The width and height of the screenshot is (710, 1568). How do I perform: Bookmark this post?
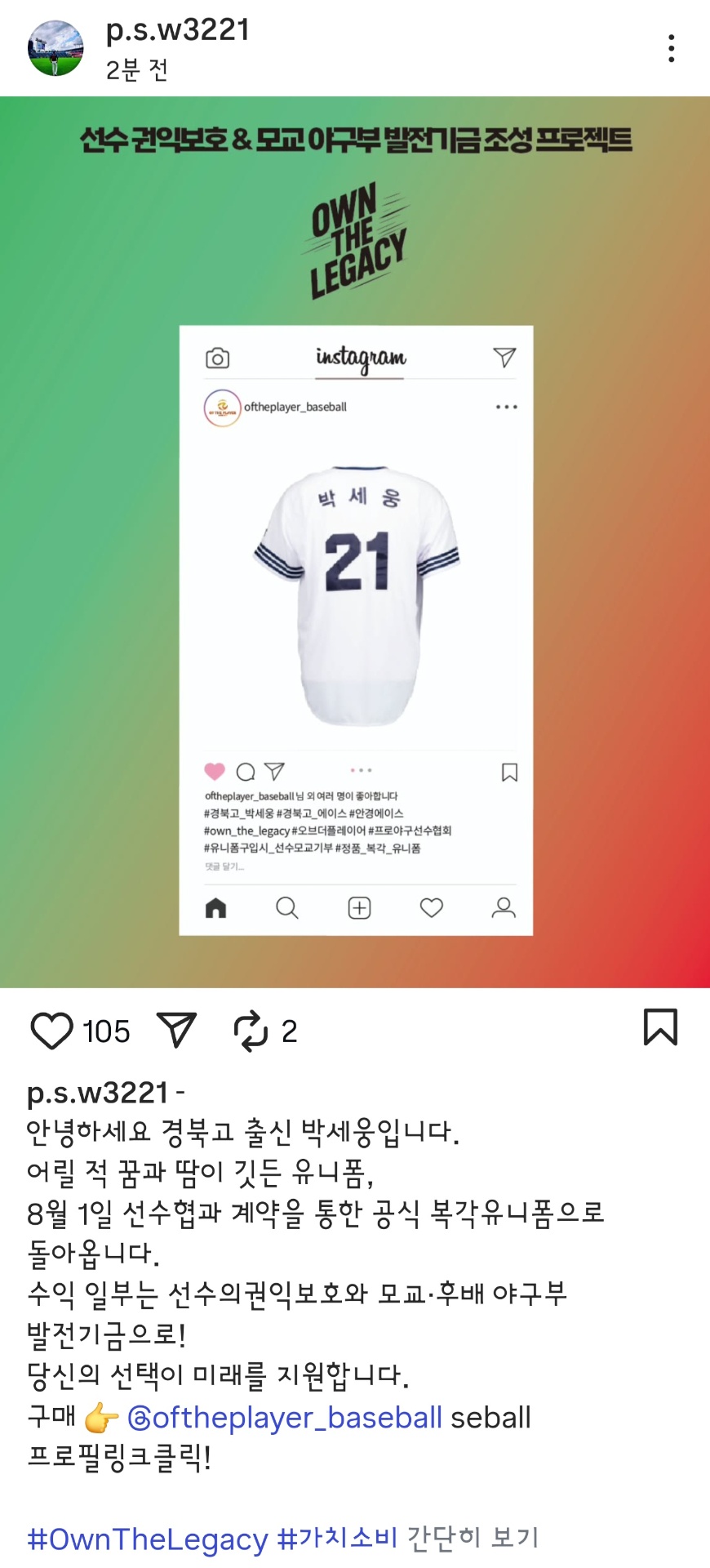pyautogui.click(x=660, y=1027)
